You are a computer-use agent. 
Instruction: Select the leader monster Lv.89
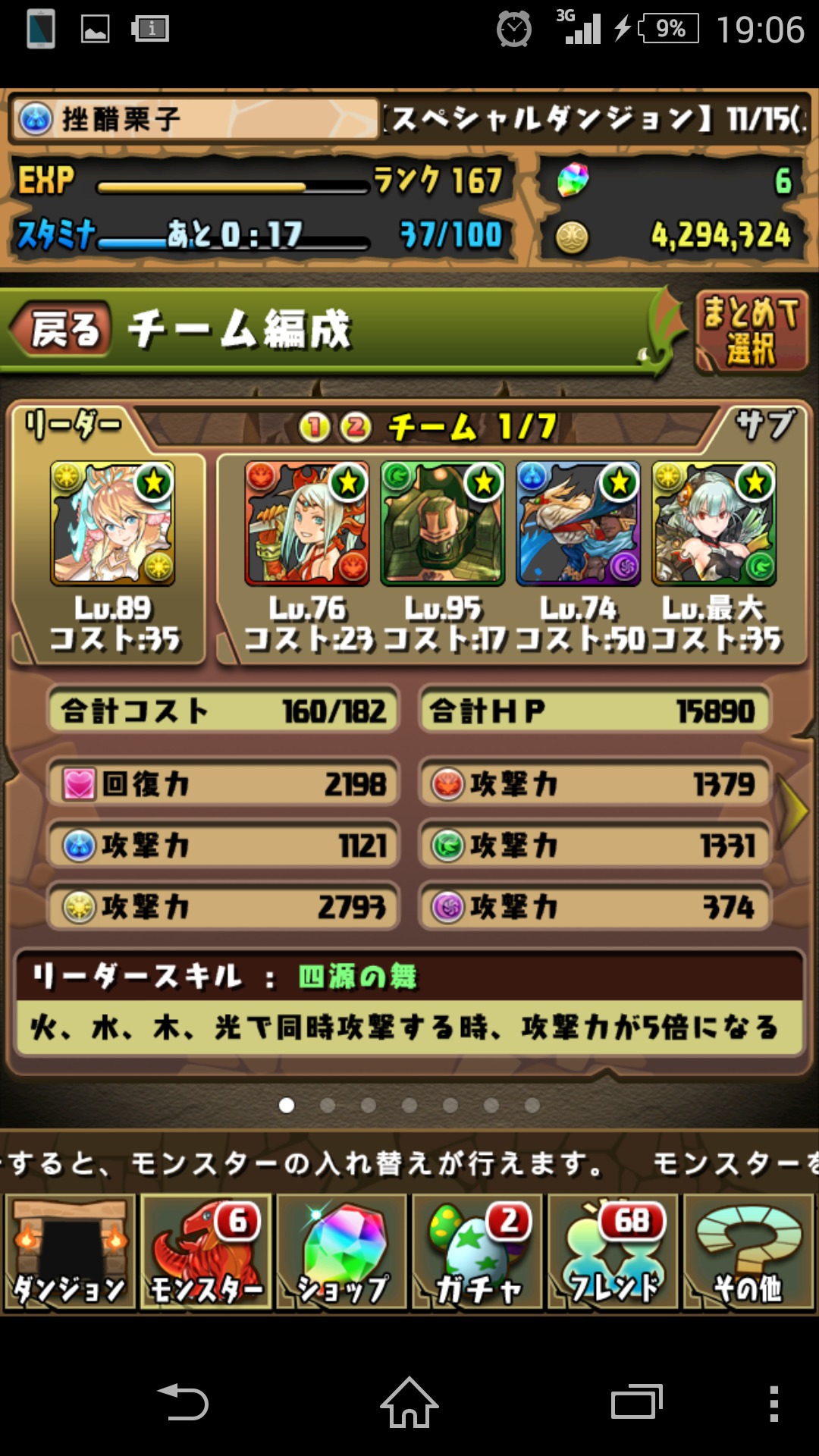click(x=112, y=524)
